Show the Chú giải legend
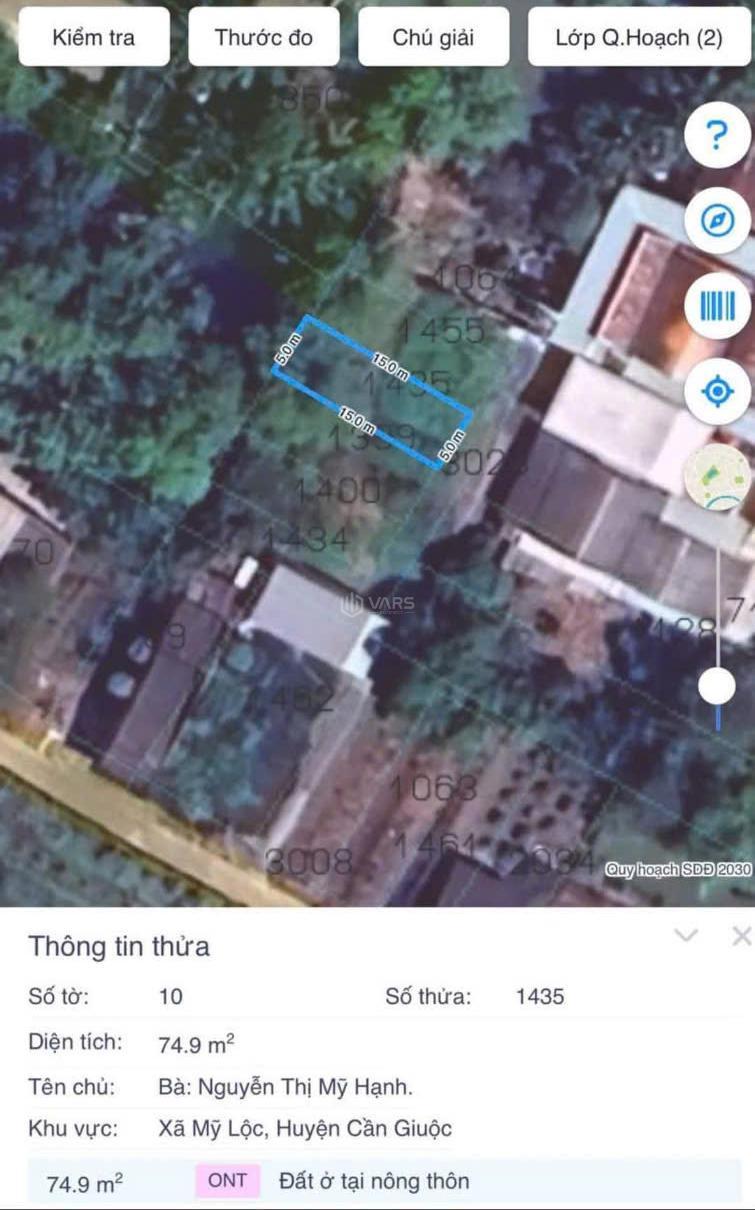This screenshot has width=755, height=1210. 433,38
